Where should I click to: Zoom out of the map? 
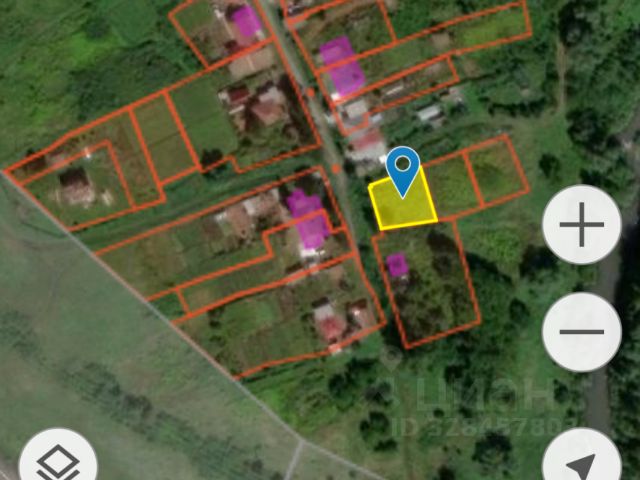581,332
